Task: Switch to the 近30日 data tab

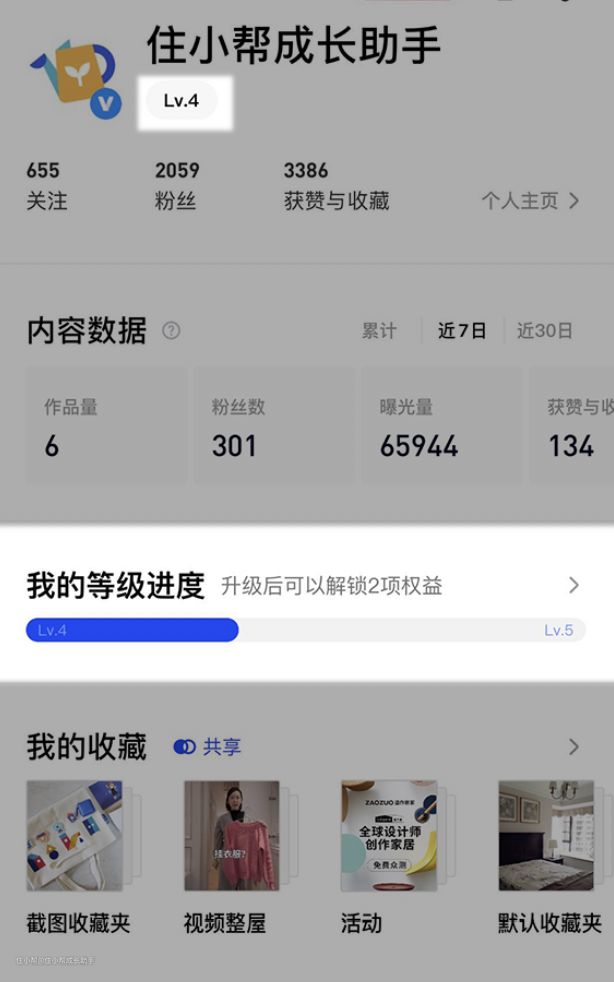Action: [x=545, y=331]
